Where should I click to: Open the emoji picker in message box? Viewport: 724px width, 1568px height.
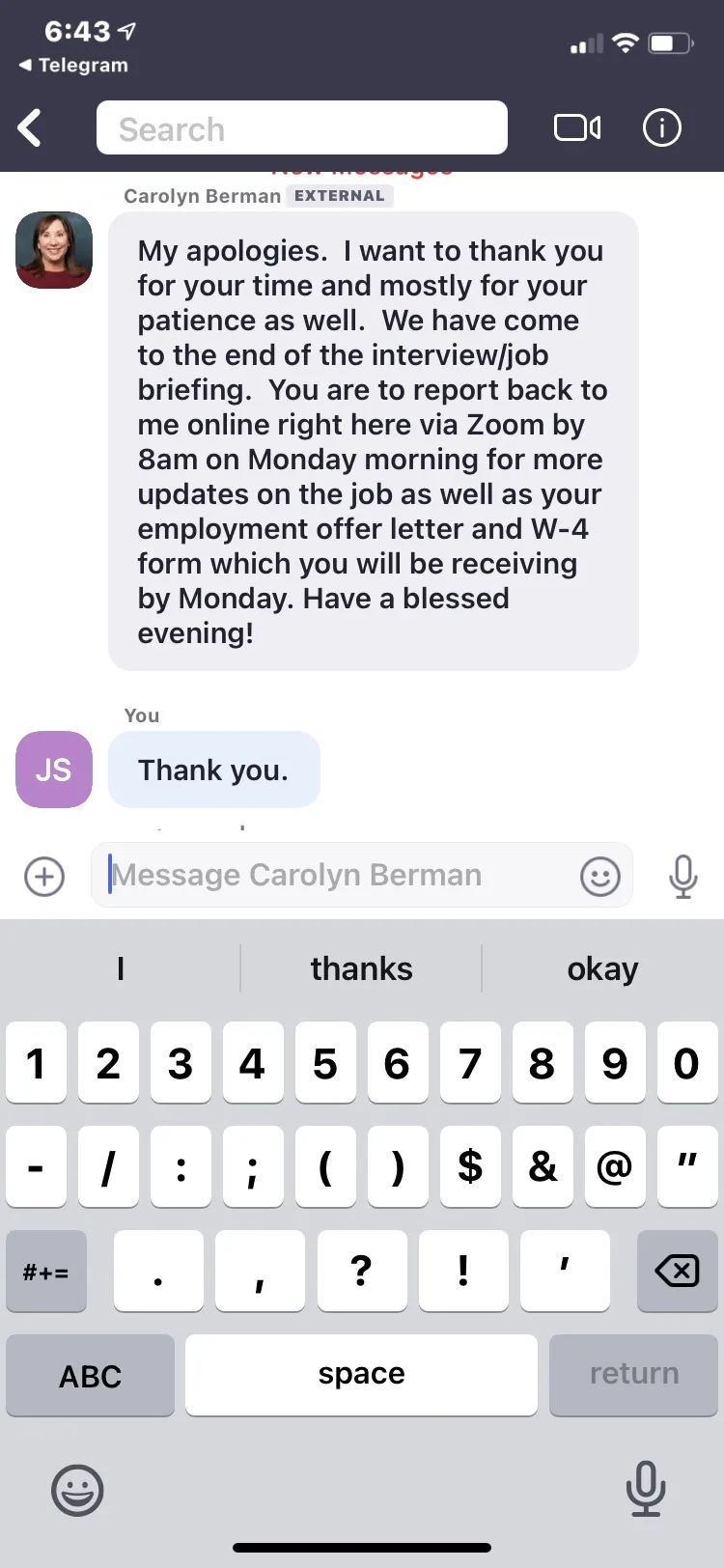click(600, 876)
